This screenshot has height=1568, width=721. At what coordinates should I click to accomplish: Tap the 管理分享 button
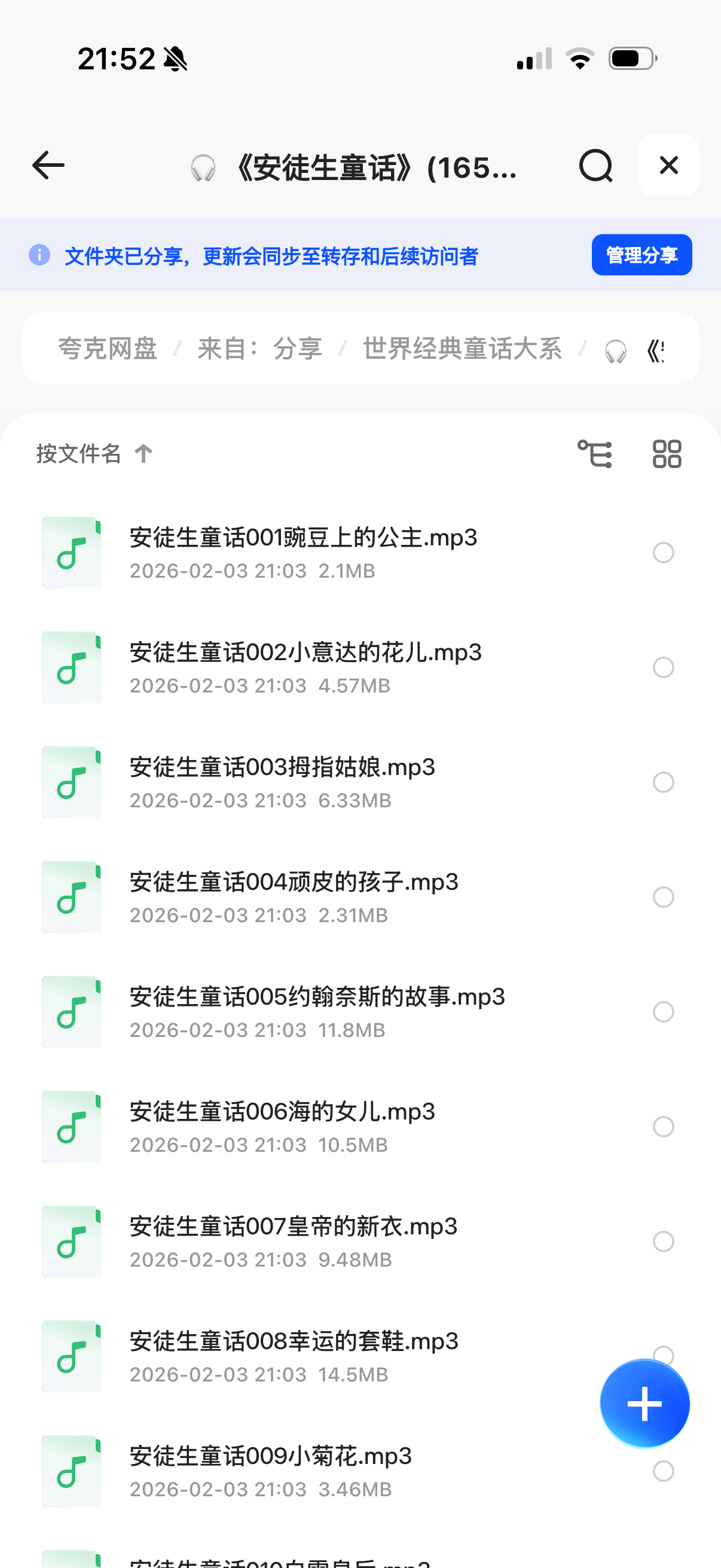coord(641,255)
